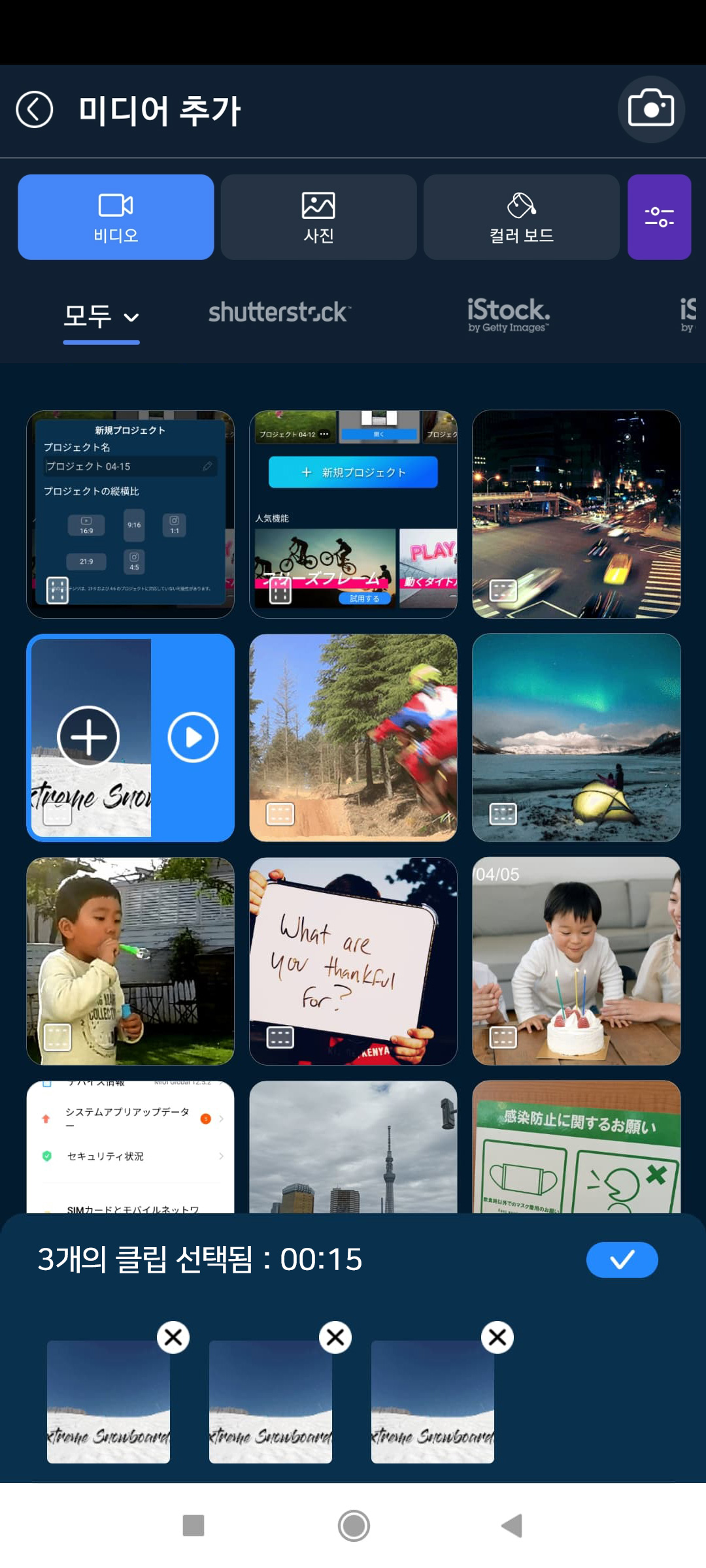
Task: Browse iStock by Getty Images media
Action: click(509, 314)
